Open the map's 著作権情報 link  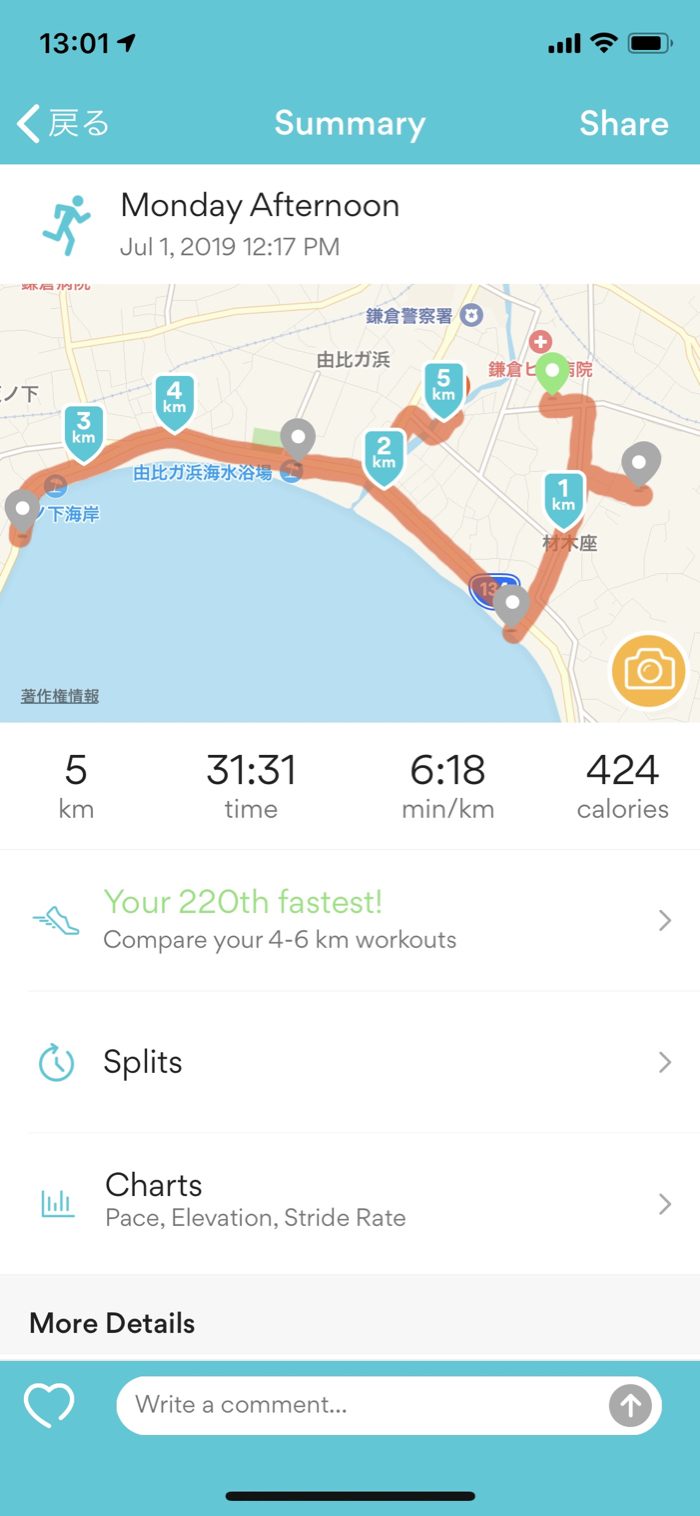60,697
